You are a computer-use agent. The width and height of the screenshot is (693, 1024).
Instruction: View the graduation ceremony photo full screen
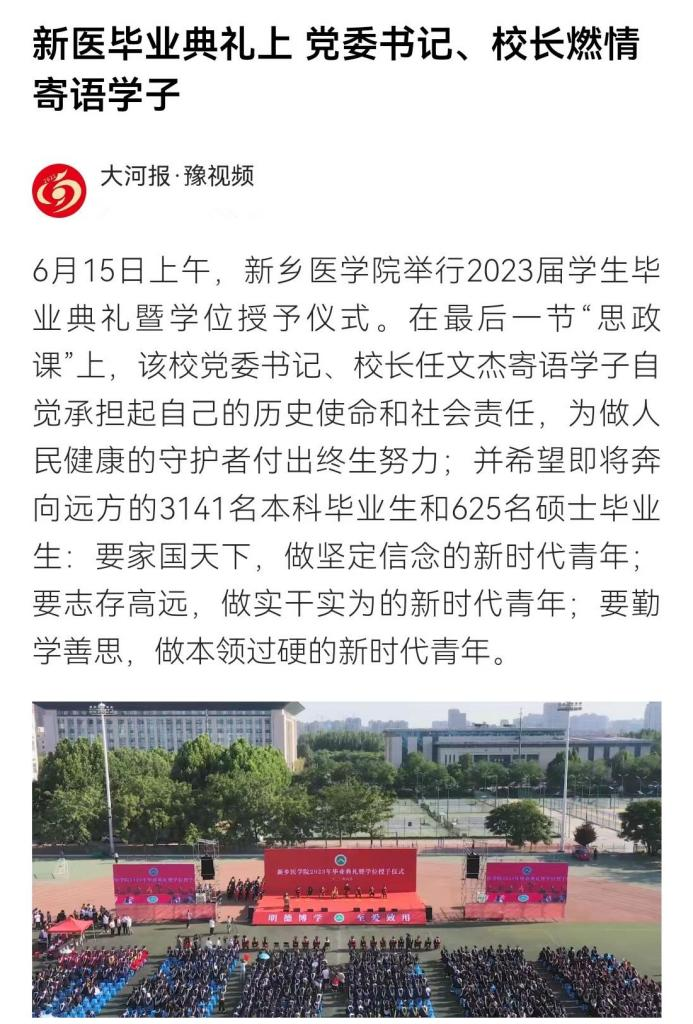[346, 858]
